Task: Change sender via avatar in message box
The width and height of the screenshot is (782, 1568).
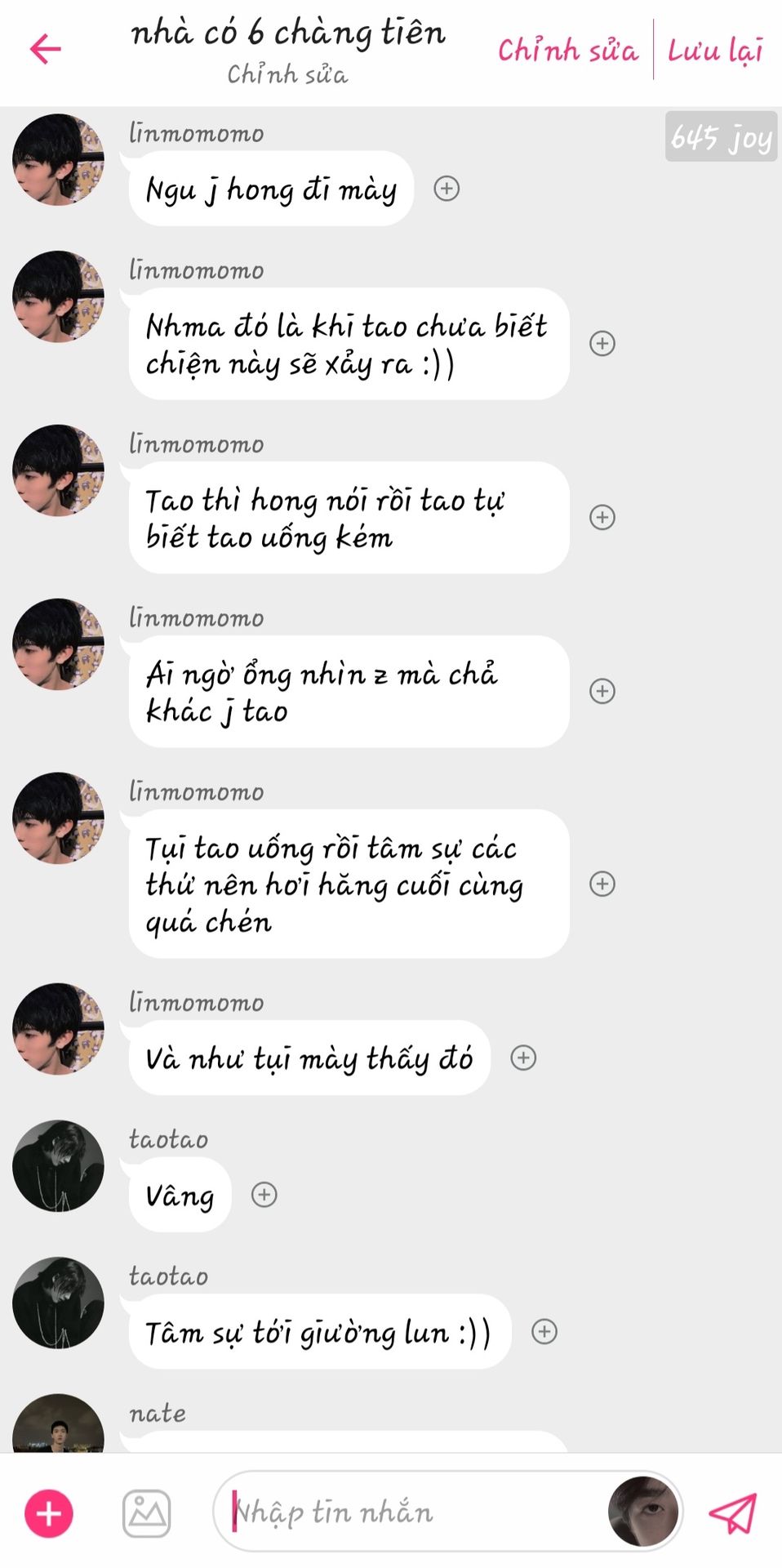Action: click(643, 1512)
